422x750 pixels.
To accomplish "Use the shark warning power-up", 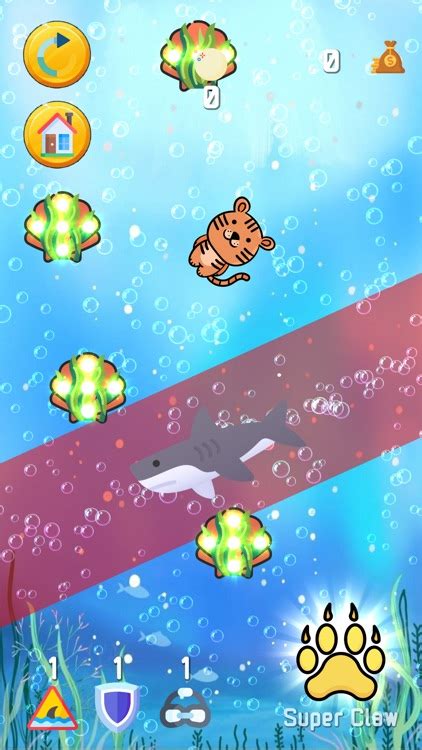I will click(53, 708).
